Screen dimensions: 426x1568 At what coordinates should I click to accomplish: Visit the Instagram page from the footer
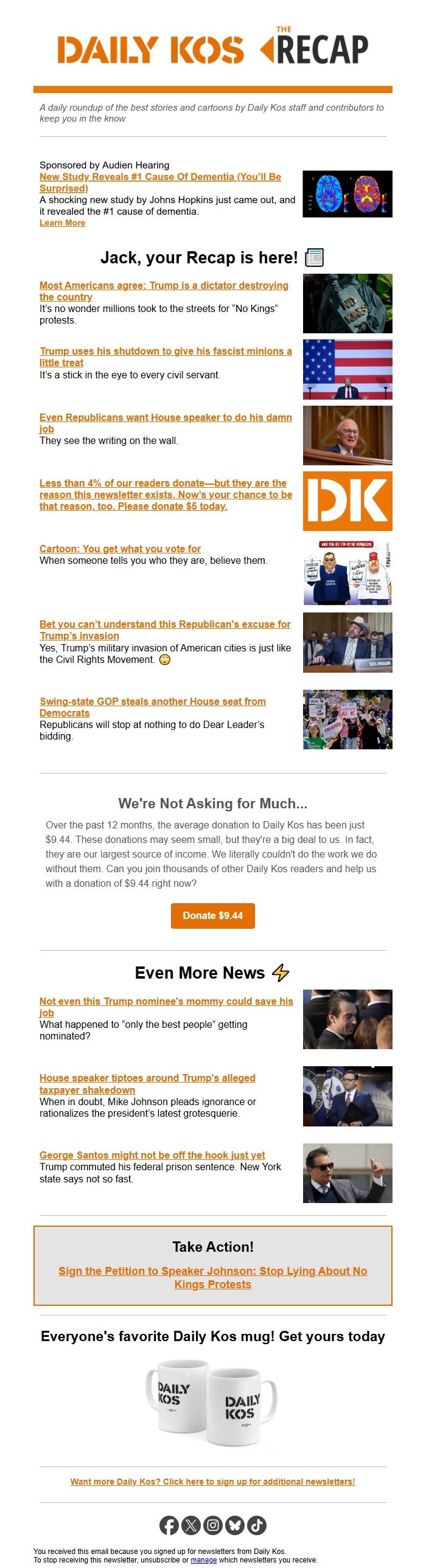pos(212,1525)
